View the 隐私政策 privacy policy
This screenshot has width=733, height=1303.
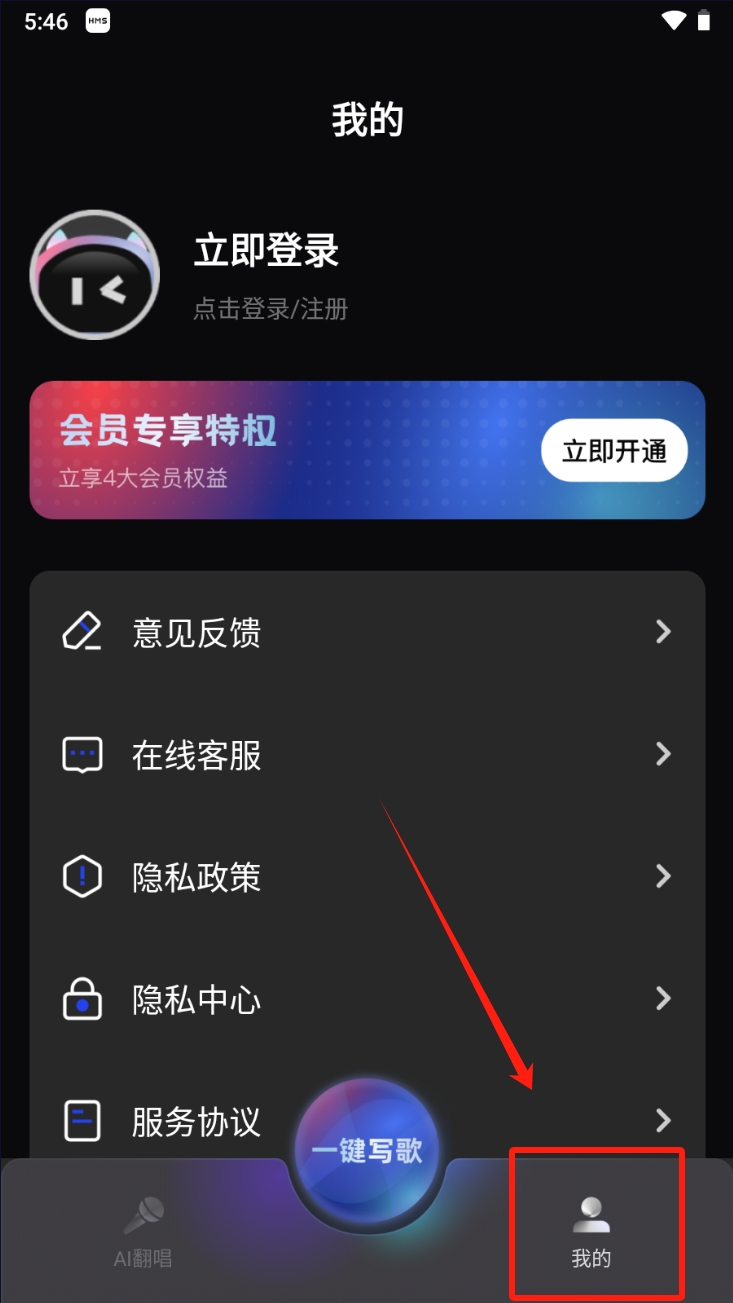click(367, 877)
